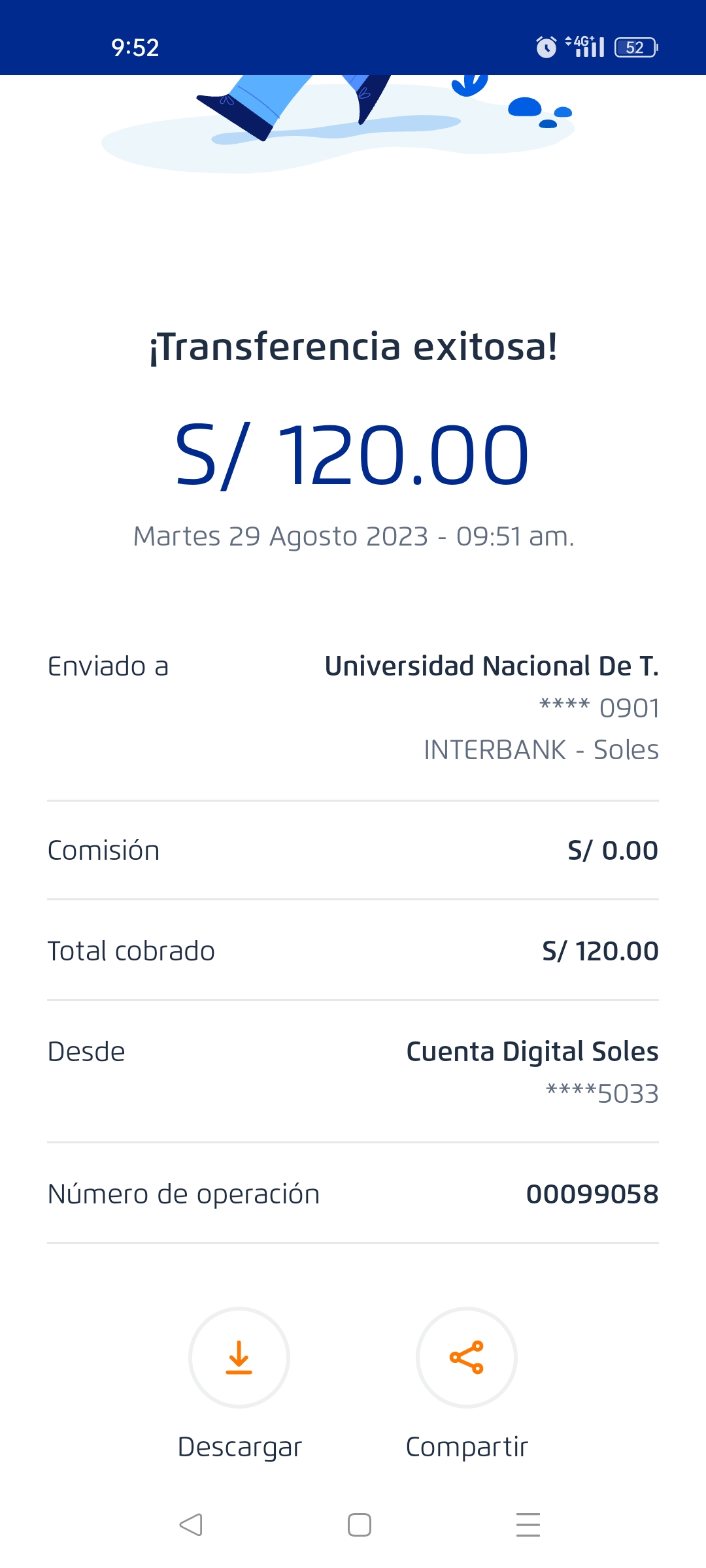Return to the home screen

(x=360, y=1525)
